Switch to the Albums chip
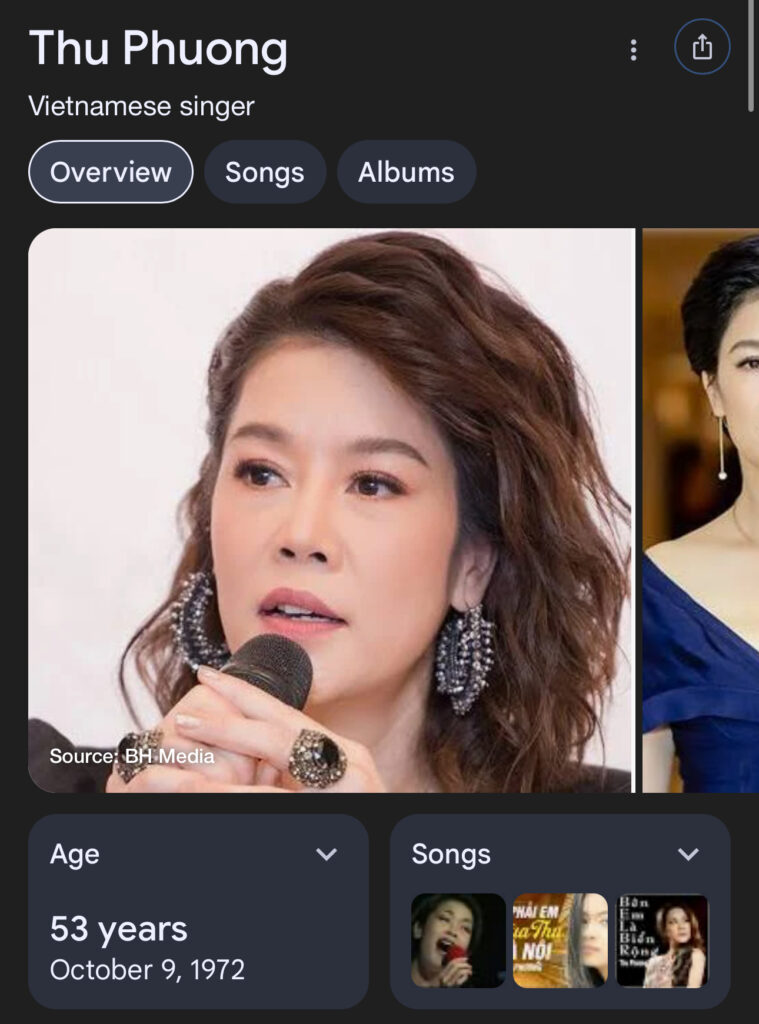 (406, 172)
